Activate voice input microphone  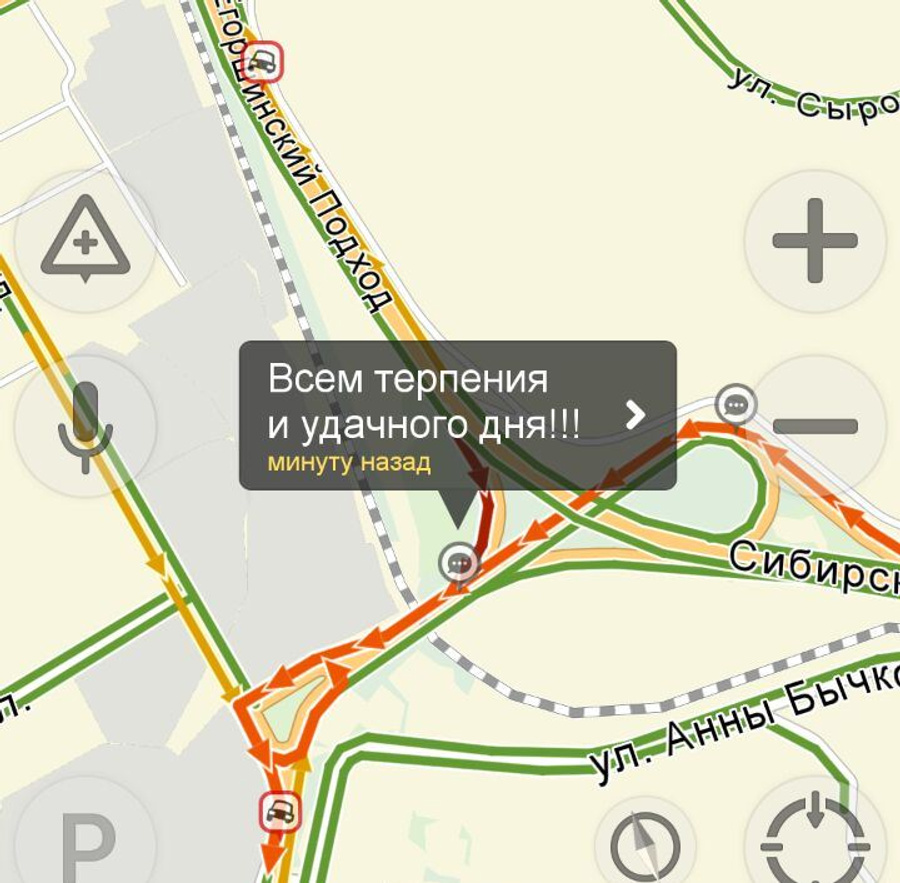(x=85, y=426)
